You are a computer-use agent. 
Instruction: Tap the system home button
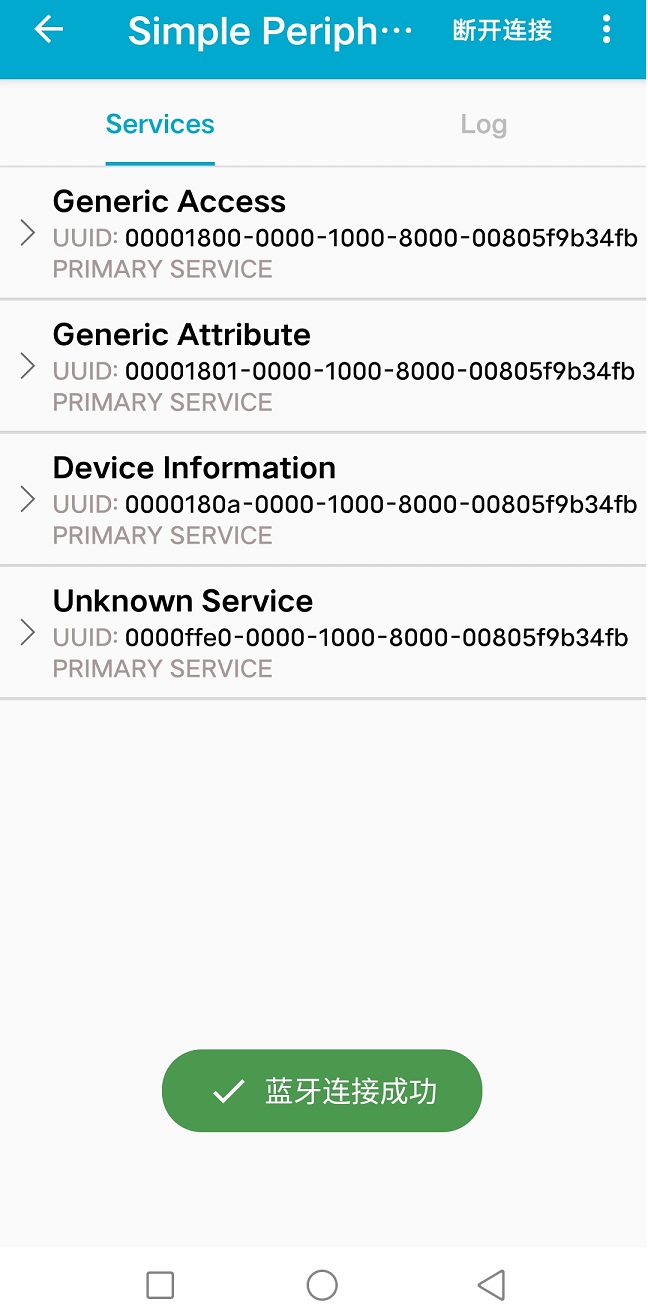tap(322, 1284)
